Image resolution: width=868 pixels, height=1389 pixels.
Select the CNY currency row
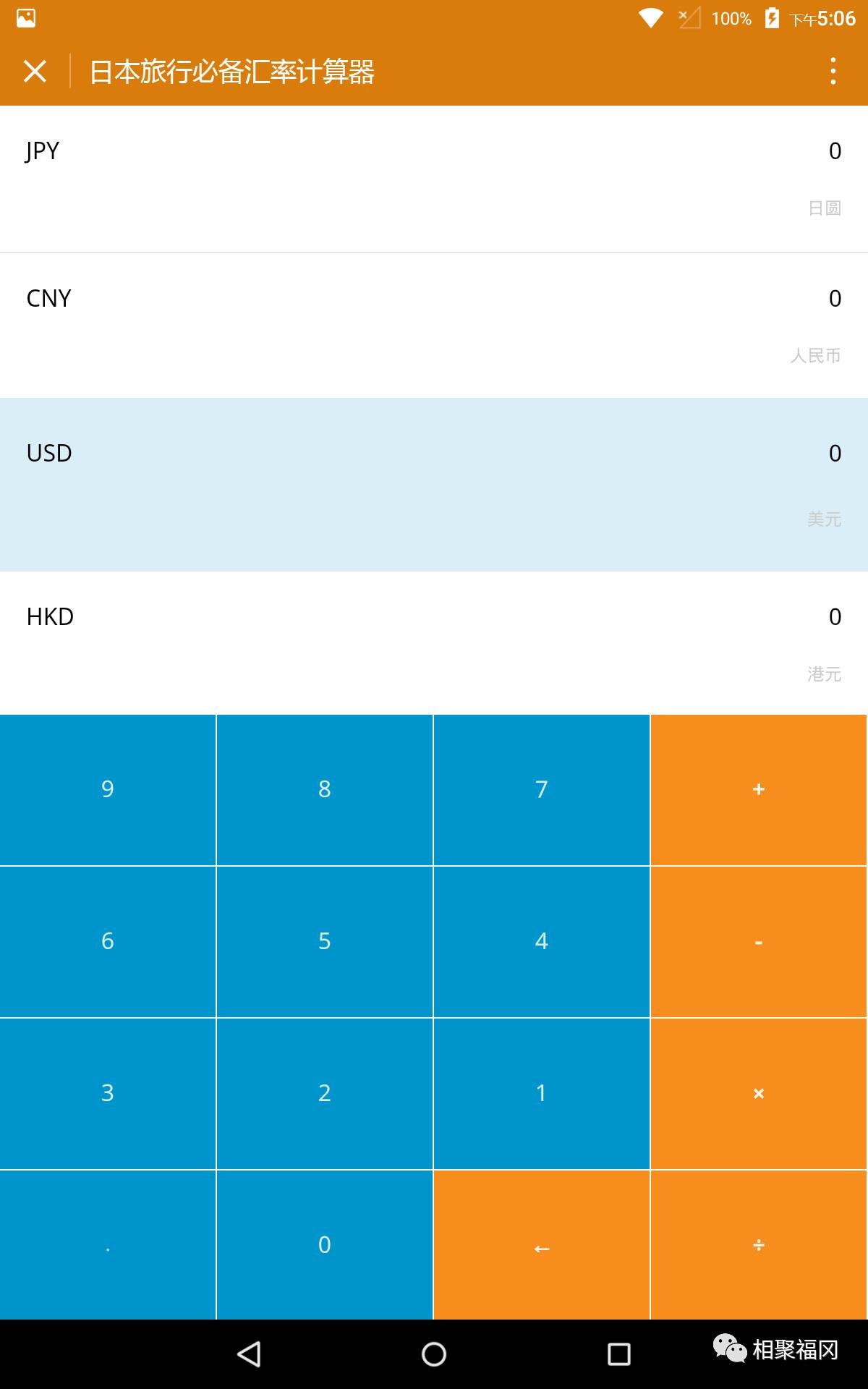pos(434,326)
